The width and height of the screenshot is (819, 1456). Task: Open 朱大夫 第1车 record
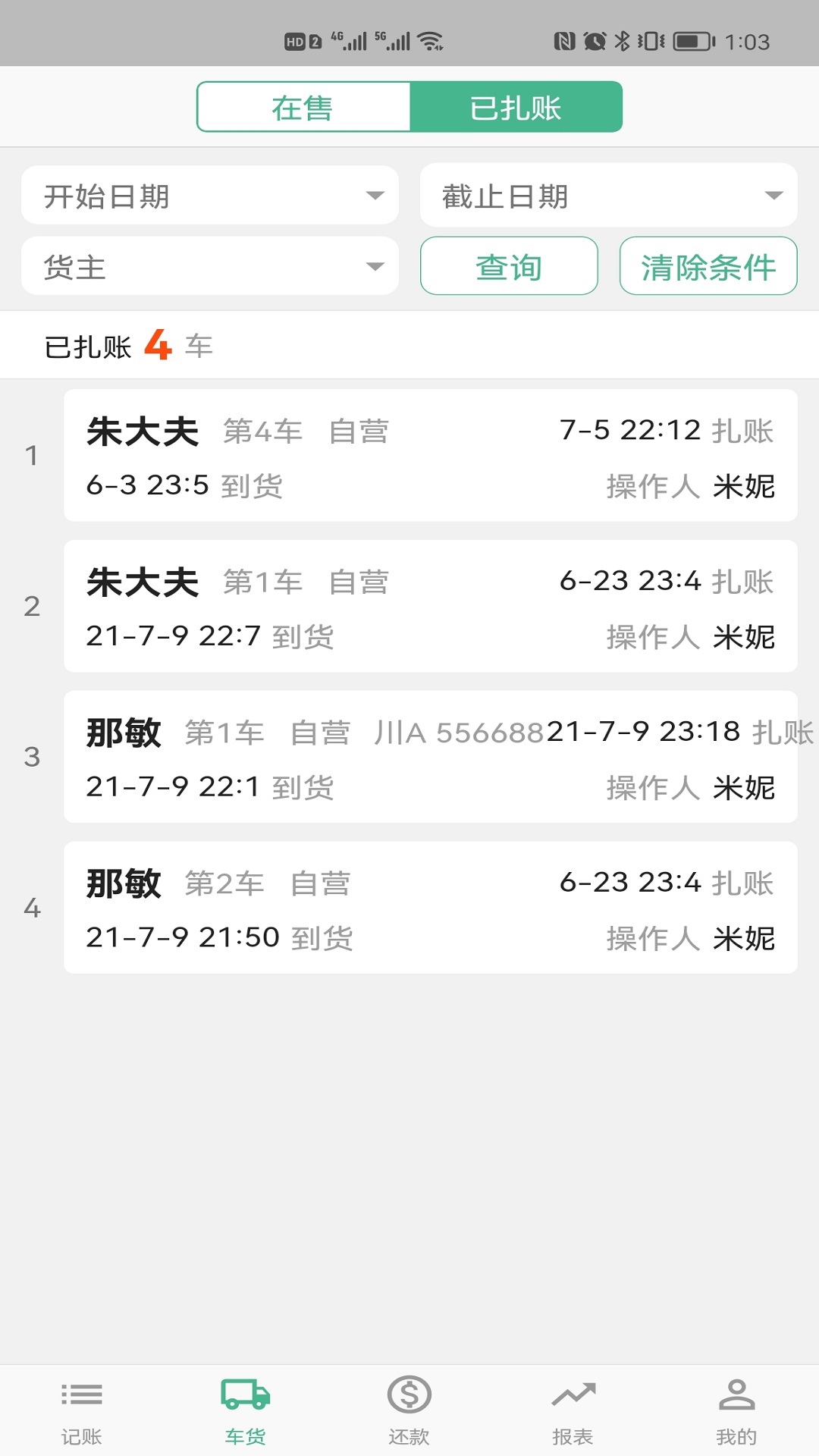tap(431, 607)
